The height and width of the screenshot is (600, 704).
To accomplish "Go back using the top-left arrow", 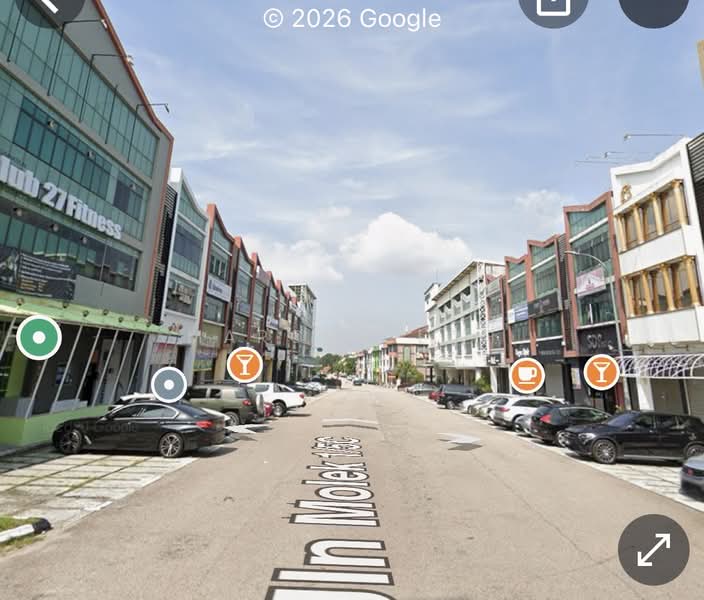I will pos(52,6).
